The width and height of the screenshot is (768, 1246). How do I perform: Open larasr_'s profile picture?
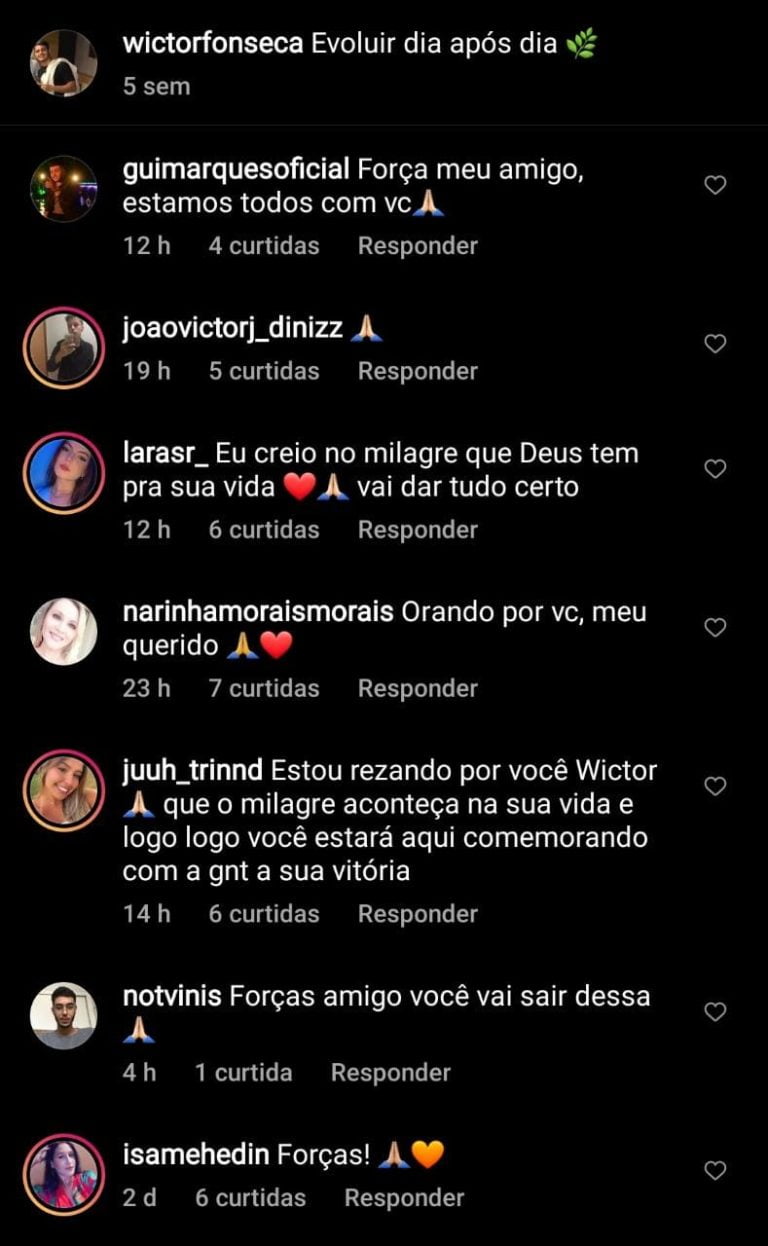tap(64, 471)
